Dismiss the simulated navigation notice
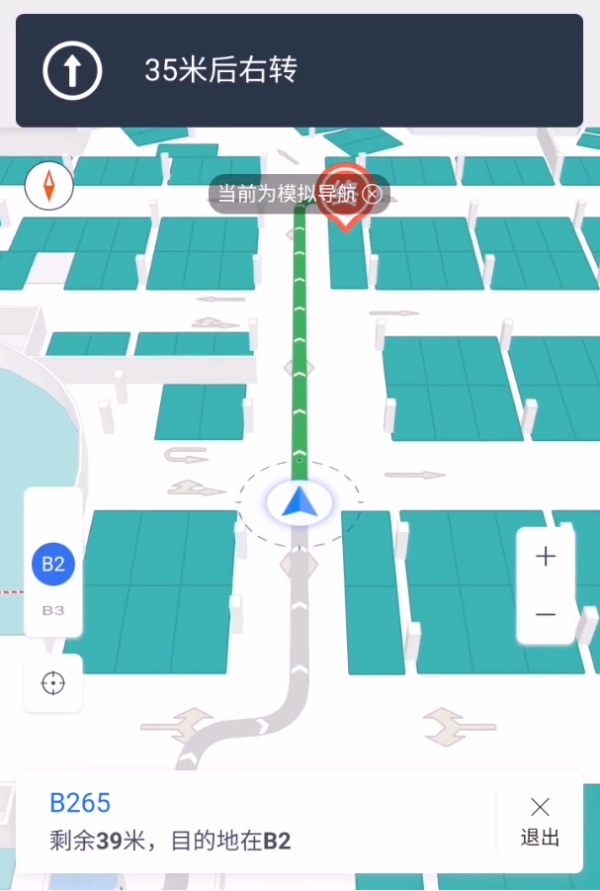 pyautogui.click(x=372, y=194)
